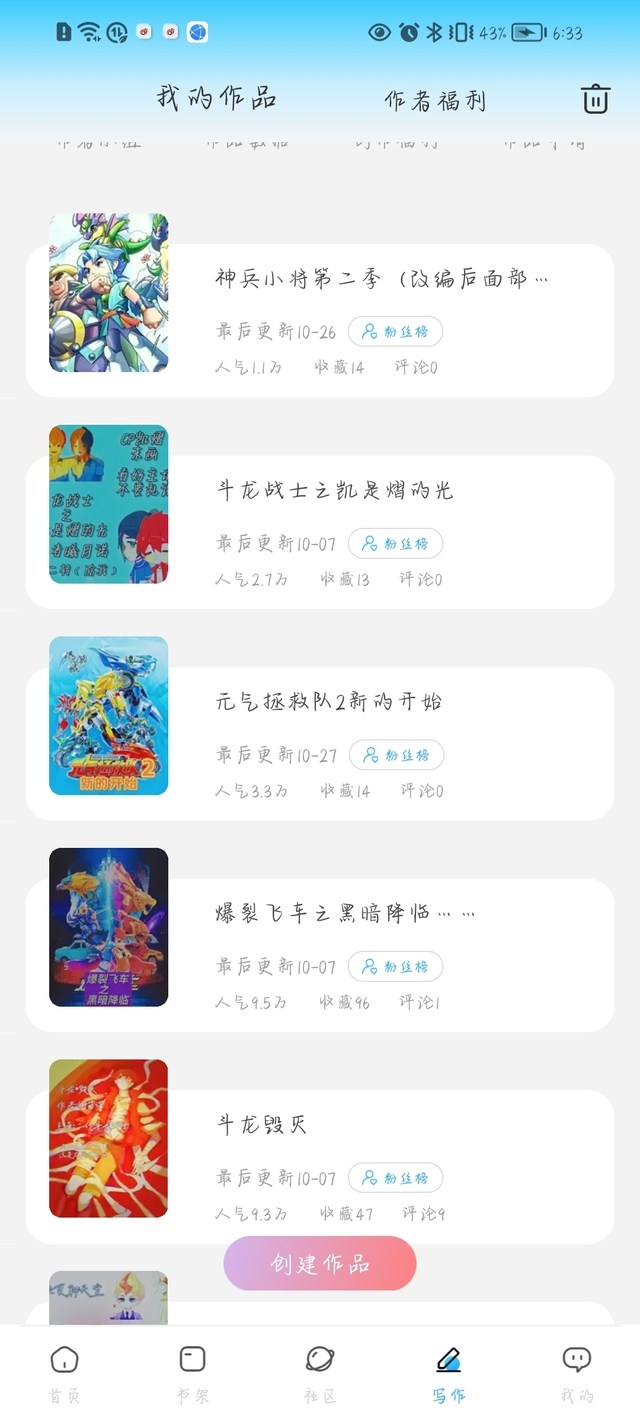Open the work 斗龙战士之凯是熠的光
Screen dimensions: 640x1422
tap(320, 532)
